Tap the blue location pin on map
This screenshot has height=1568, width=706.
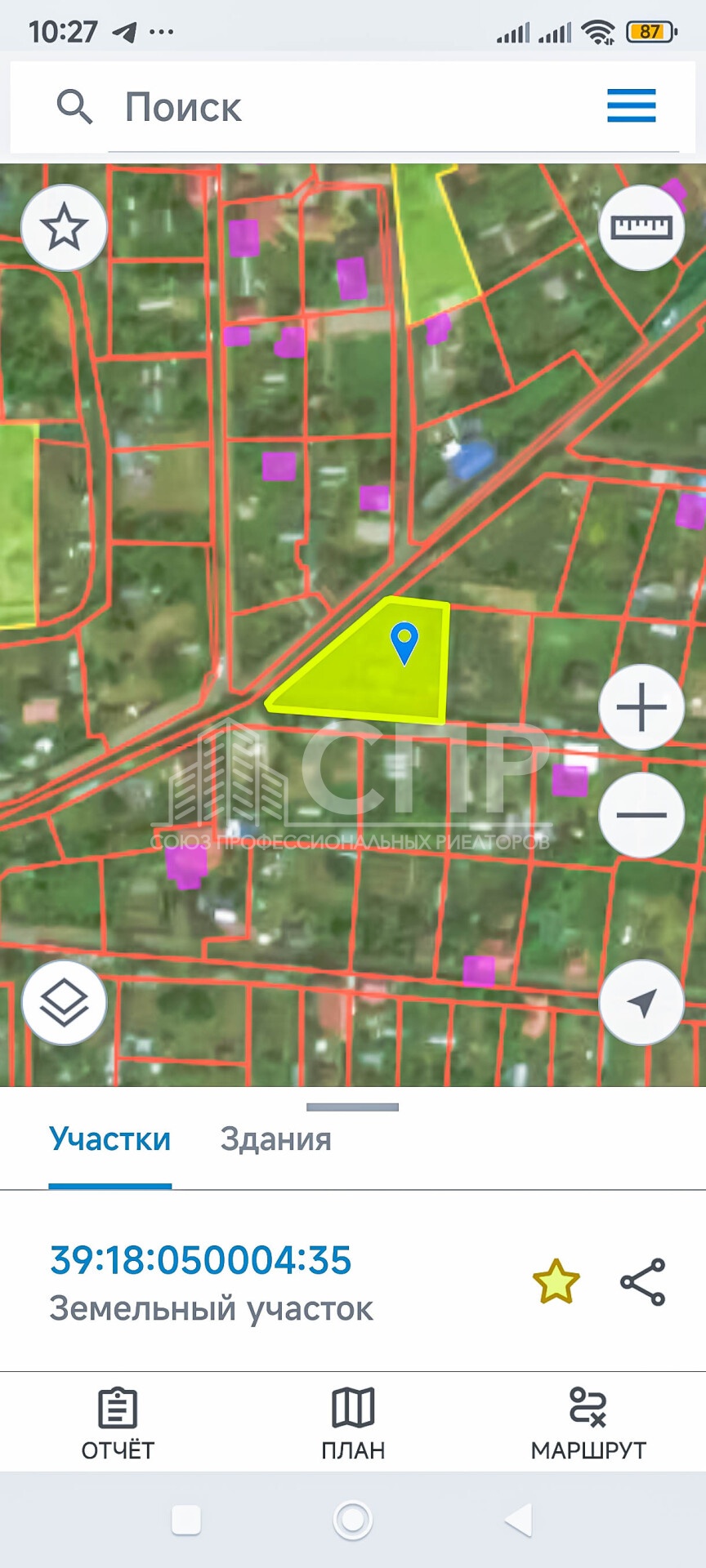(x=404, y=643)
